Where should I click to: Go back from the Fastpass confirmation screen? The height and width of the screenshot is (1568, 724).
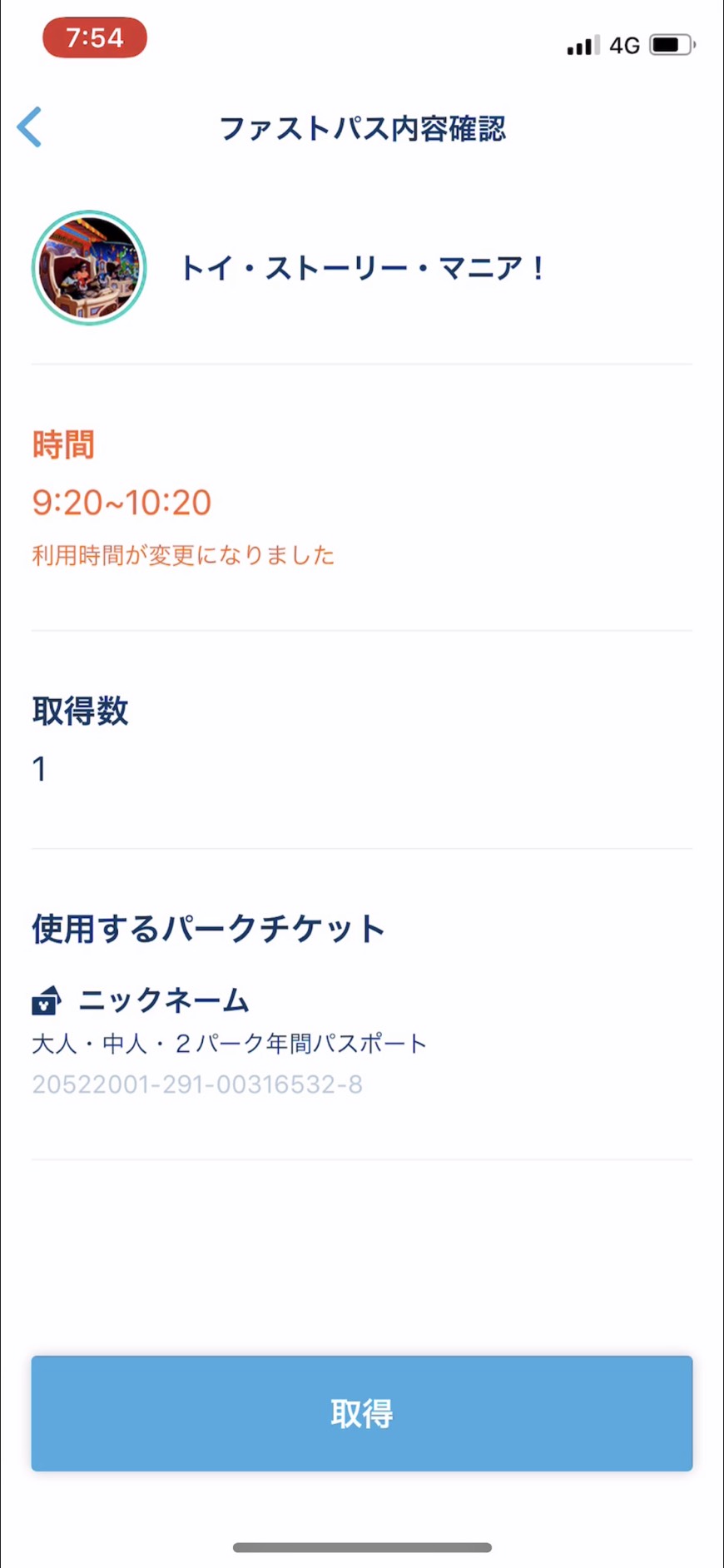[30, 127]
